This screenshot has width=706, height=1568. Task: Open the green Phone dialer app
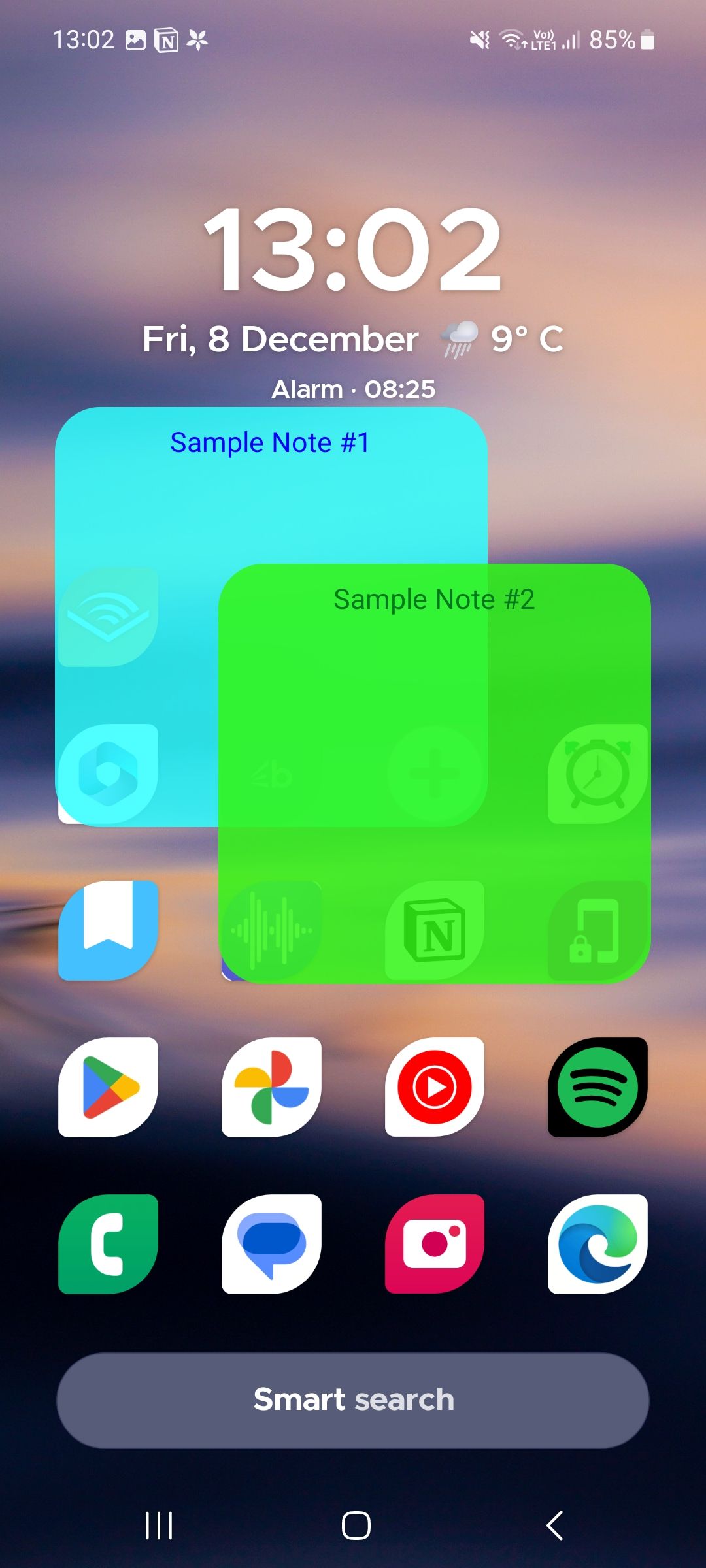click(108, 1244)
